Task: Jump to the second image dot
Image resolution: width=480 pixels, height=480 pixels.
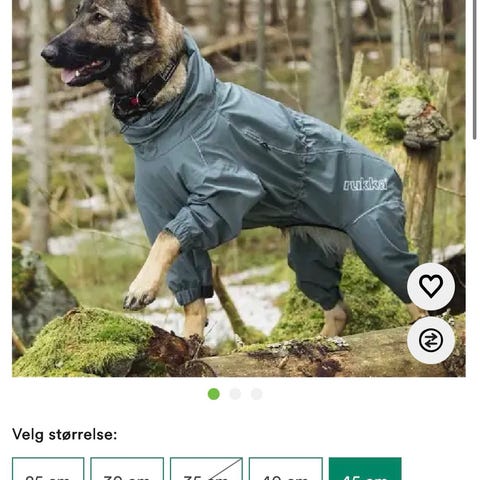Action: pos(235,394)
